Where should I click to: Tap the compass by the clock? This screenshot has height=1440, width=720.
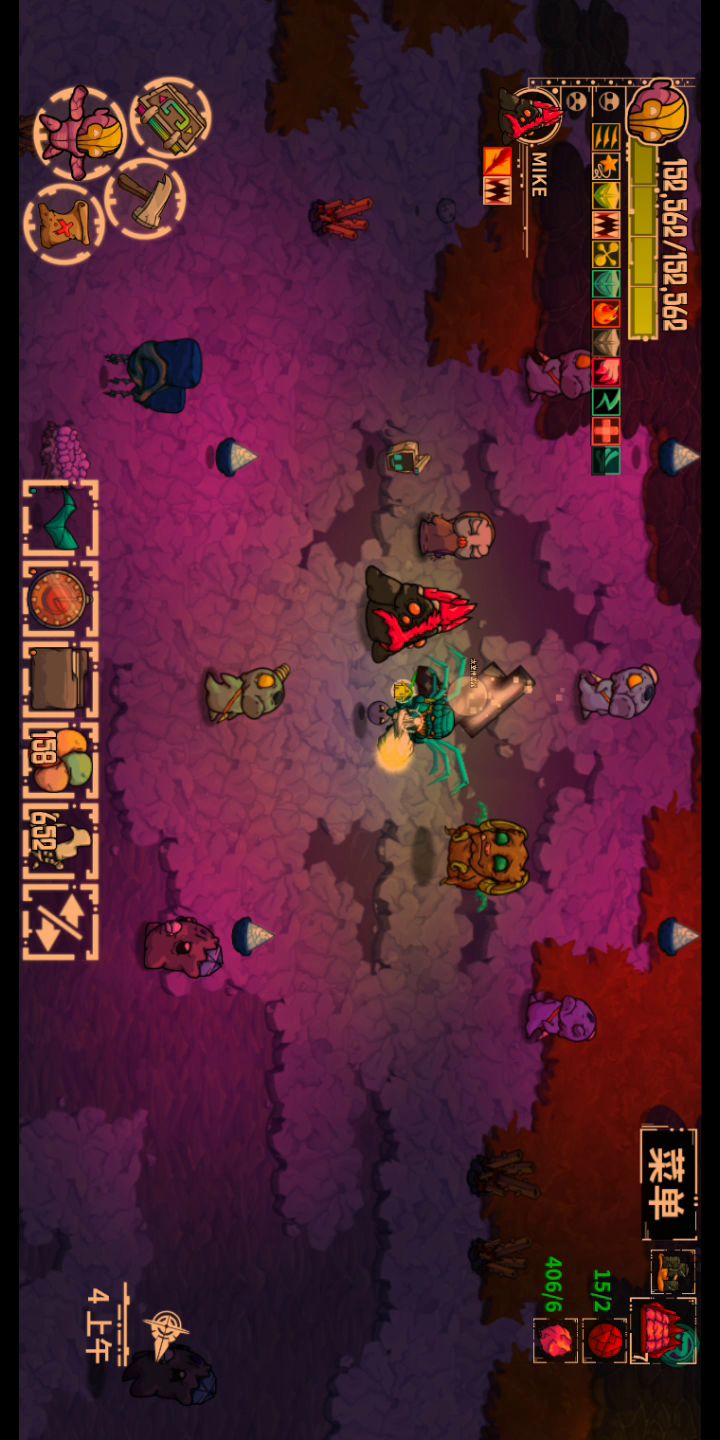165,1330
